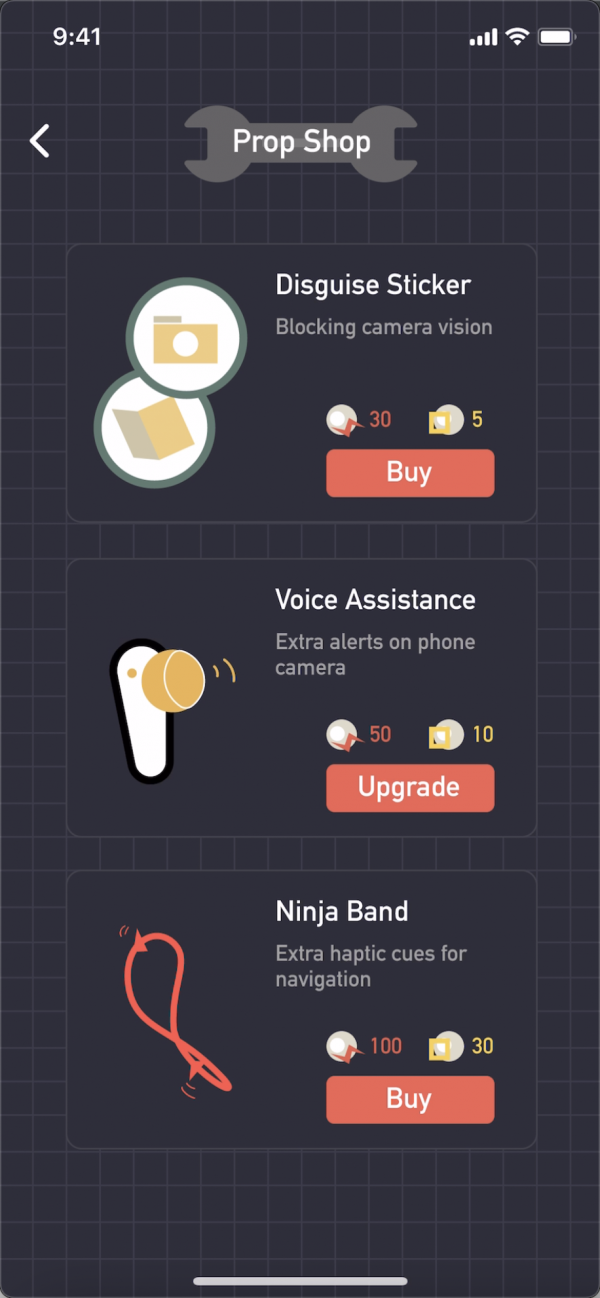
Task: Buy the Disguise Sticker
Action: 410,473
